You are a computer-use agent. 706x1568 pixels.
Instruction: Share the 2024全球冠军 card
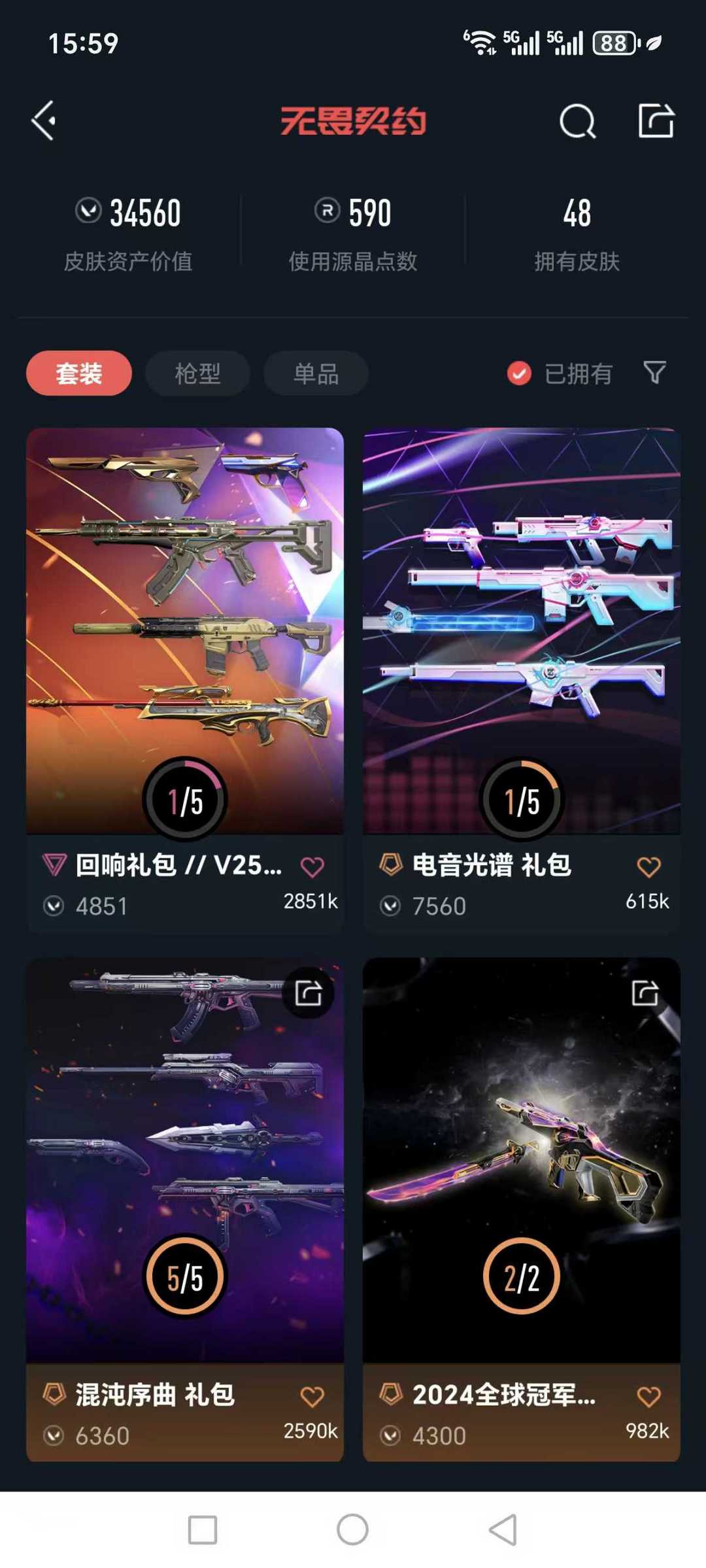pos(645,993)
